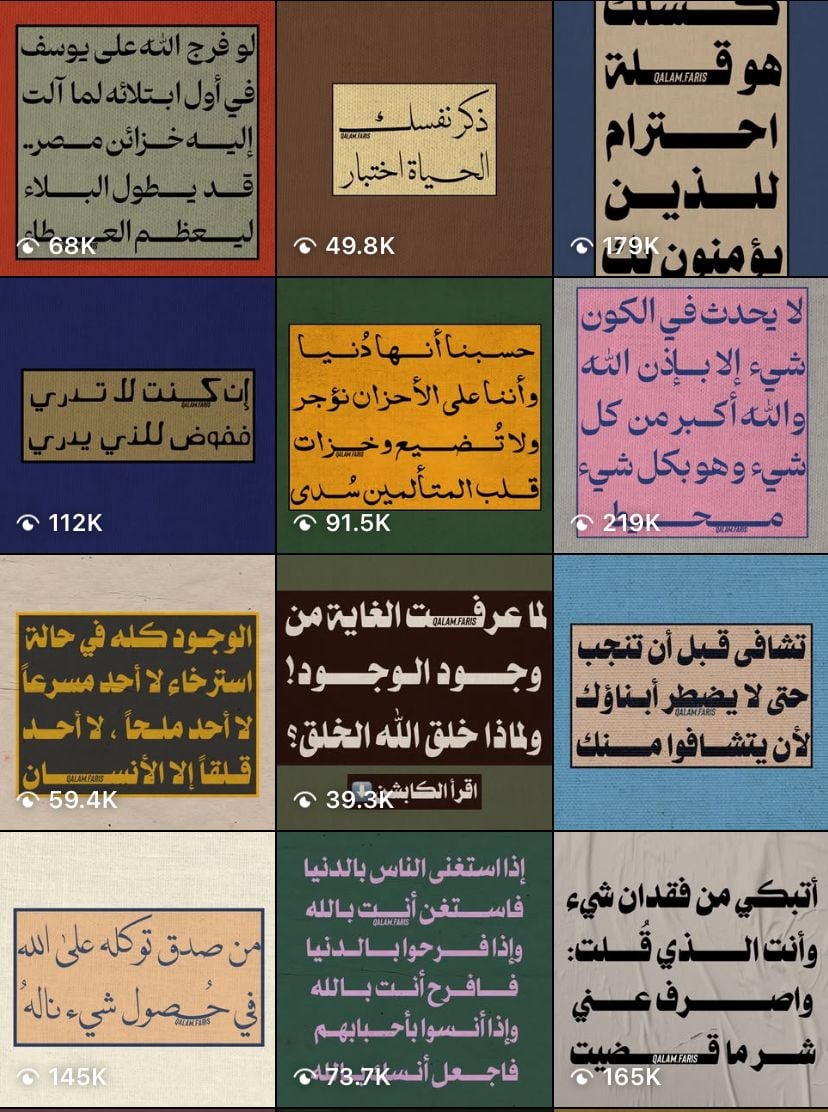Open the post with 49.8K views

414,137
